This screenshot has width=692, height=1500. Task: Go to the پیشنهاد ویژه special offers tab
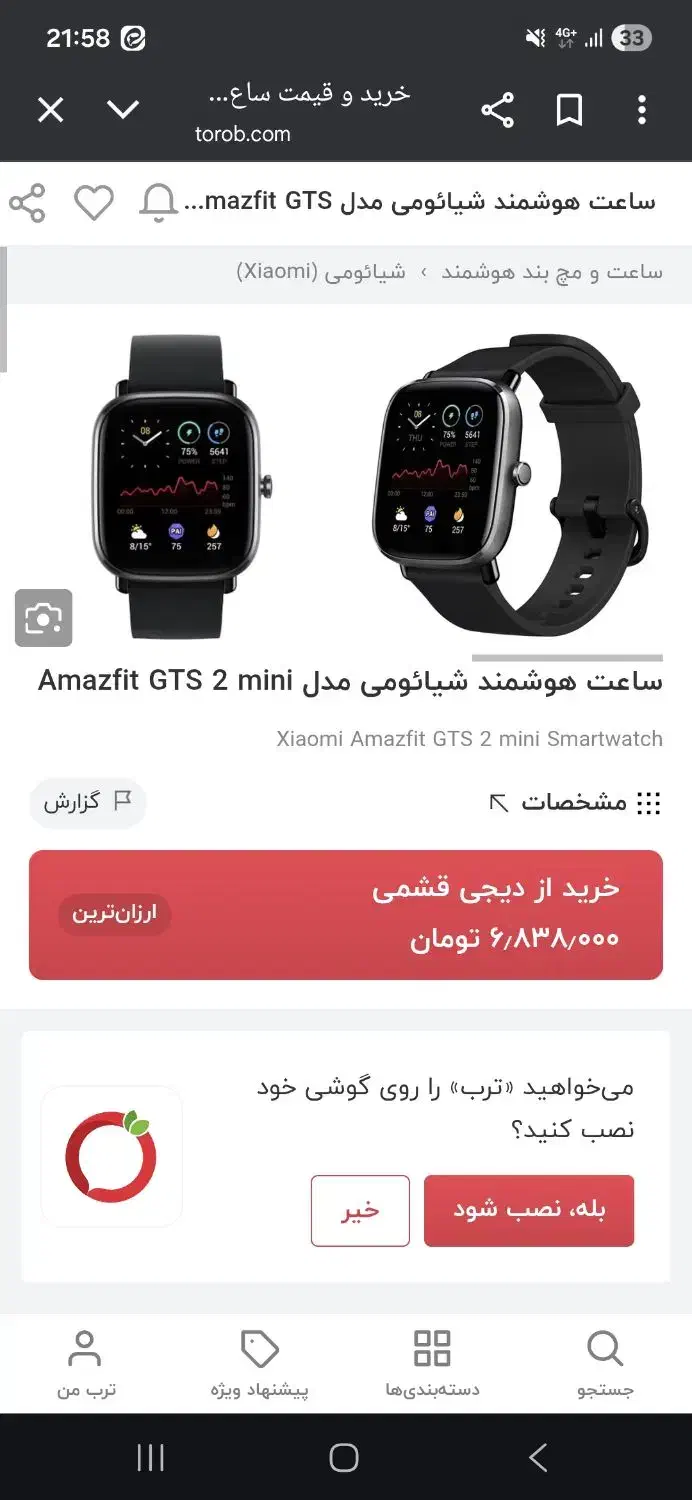coord(260,1364)
